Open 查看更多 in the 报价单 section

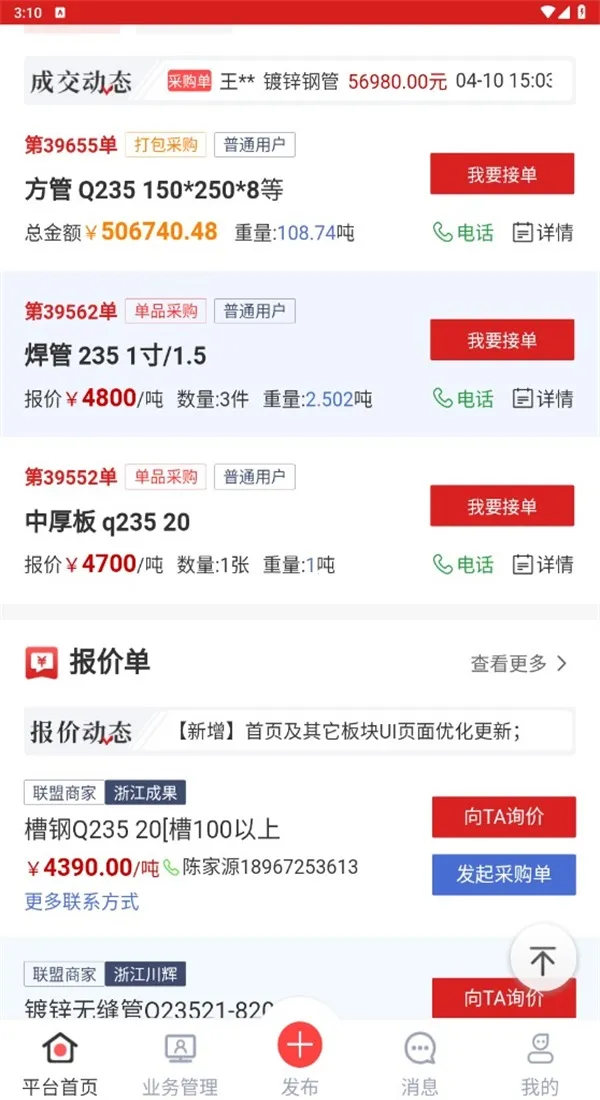[x=519, y=663]
